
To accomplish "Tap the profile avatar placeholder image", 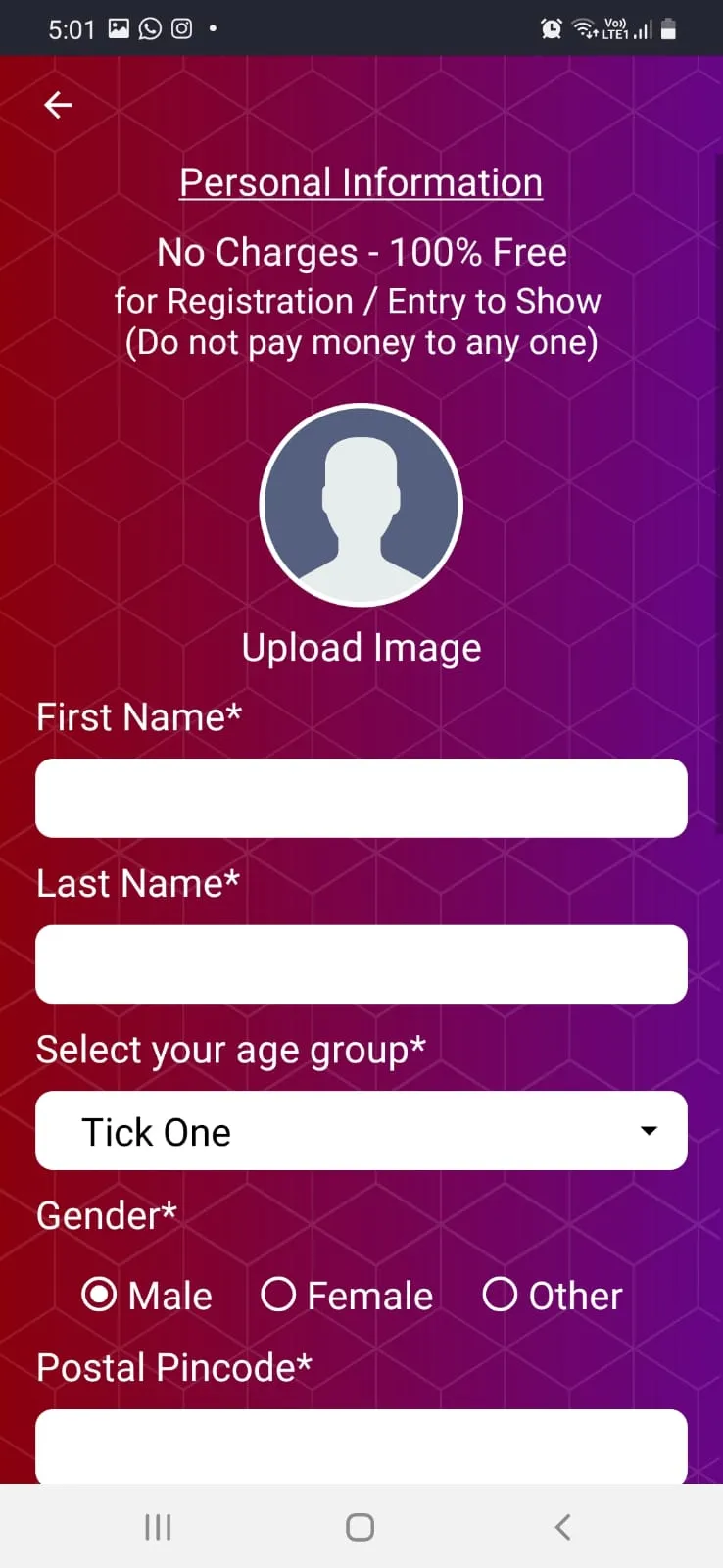I will pyautogui.click(x=361, y=505).
